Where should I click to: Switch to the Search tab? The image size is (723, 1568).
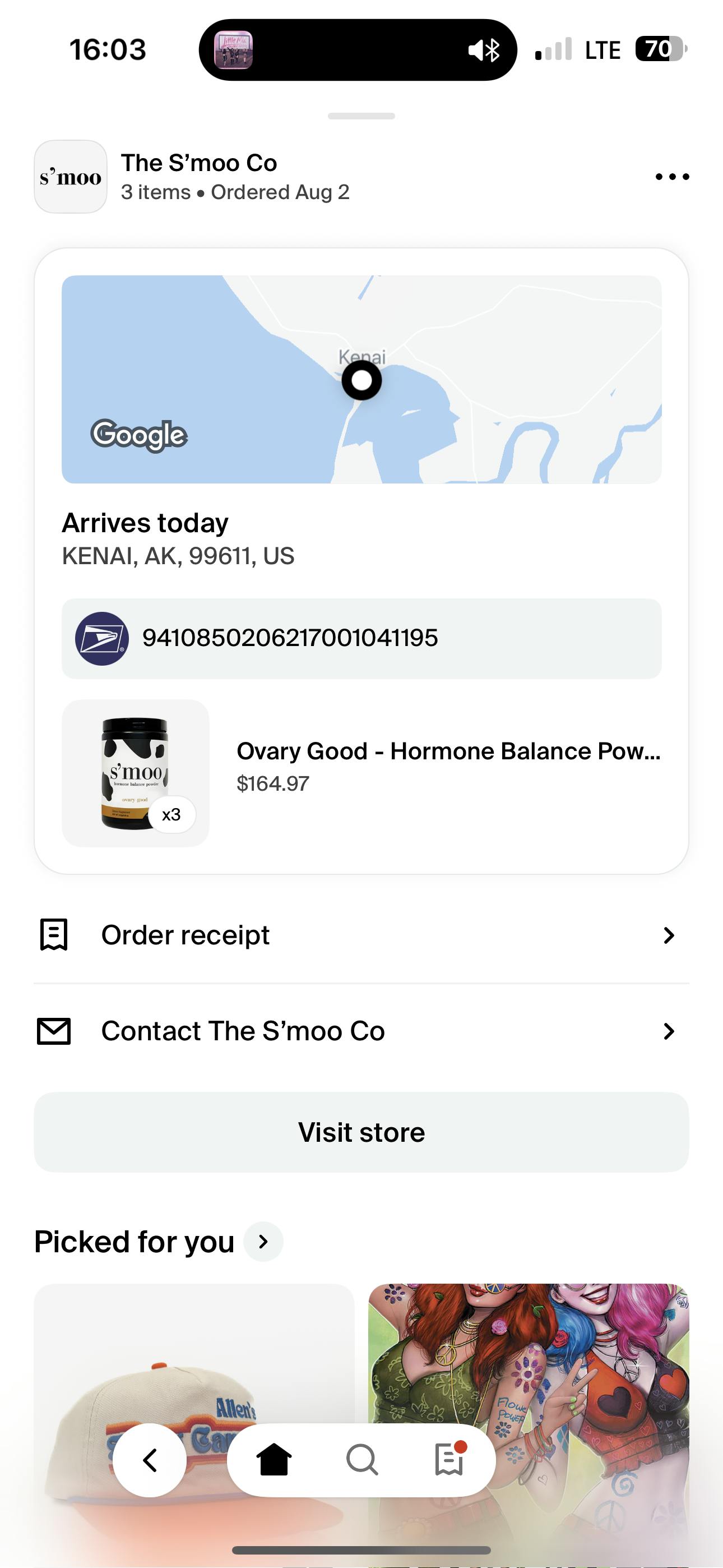point(362,1460)
